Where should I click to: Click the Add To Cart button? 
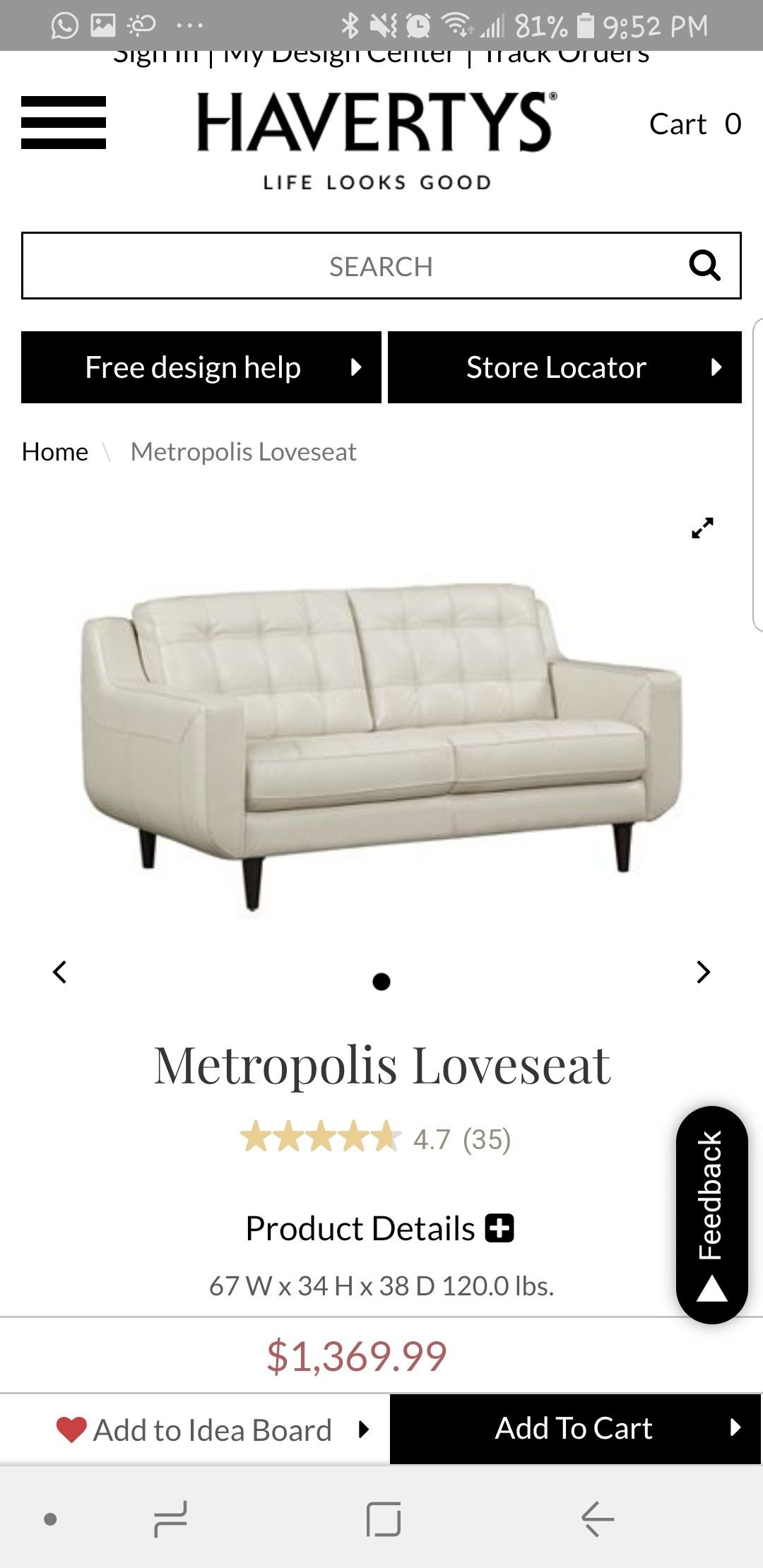coord(574,1428)
